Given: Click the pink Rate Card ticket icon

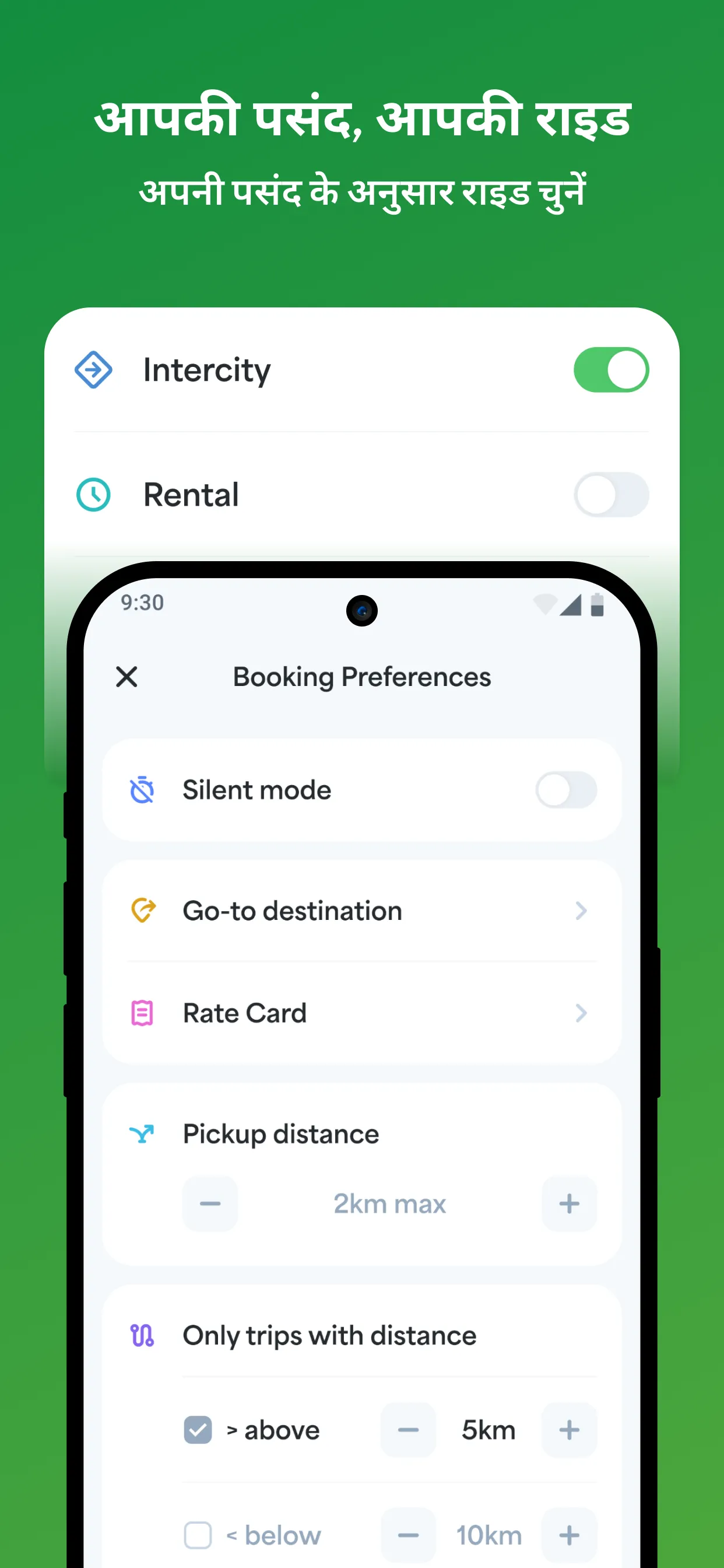Looking at the screenshot, I should (141, 1012).
